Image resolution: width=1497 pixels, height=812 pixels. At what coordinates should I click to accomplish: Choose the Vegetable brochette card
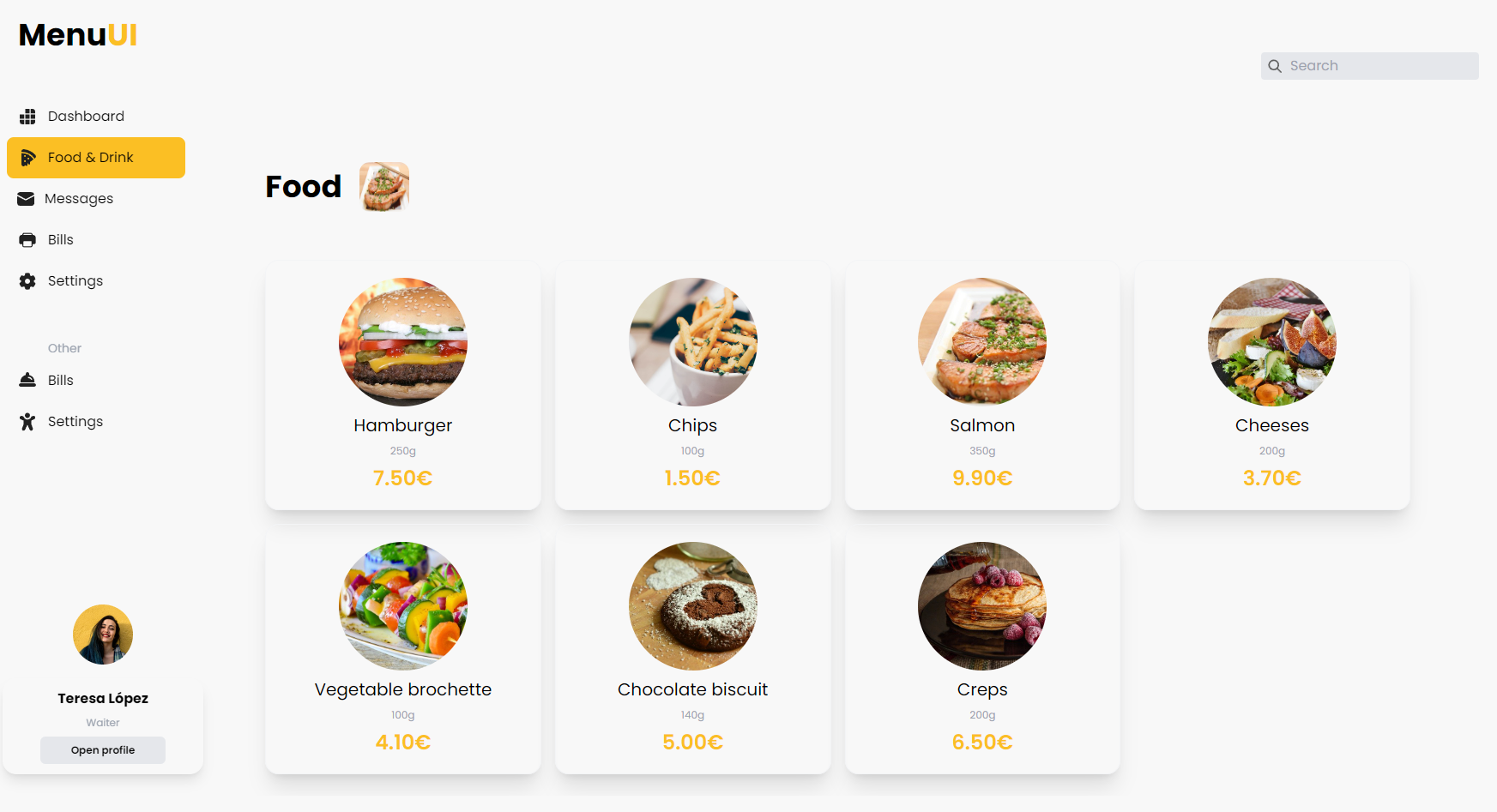click(x=403, y=650)
